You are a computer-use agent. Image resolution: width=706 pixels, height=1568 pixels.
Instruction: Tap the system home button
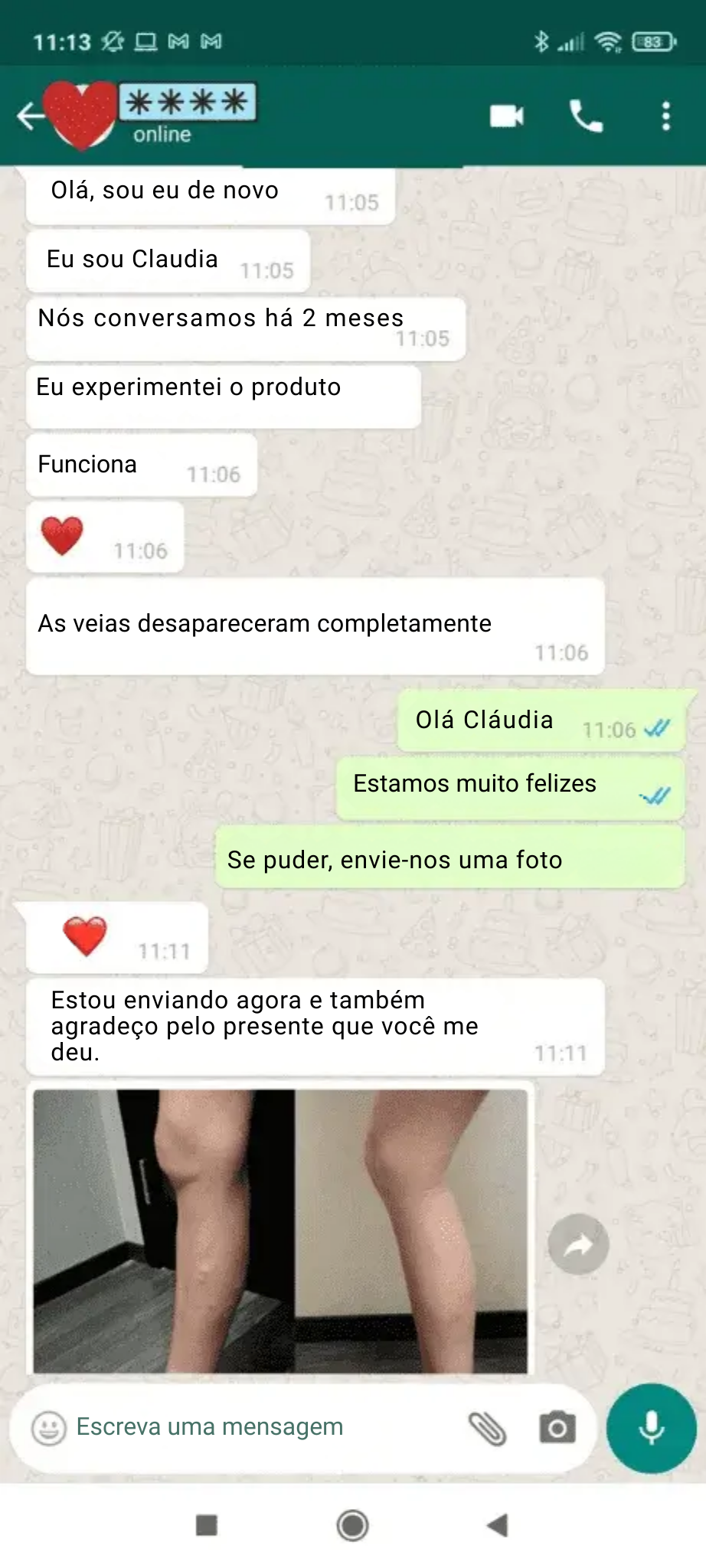click(x=352, y=1525)
